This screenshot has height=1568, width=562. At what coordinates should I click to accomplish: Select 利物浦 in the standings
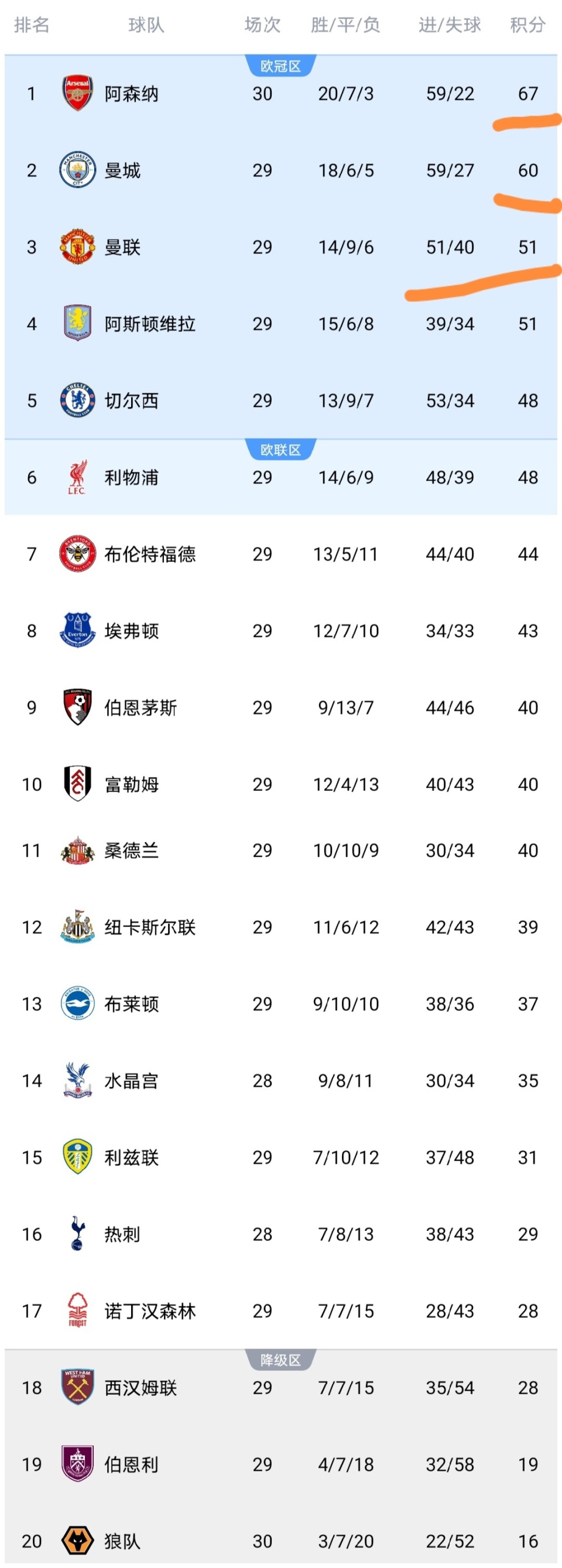coord(132,477)
